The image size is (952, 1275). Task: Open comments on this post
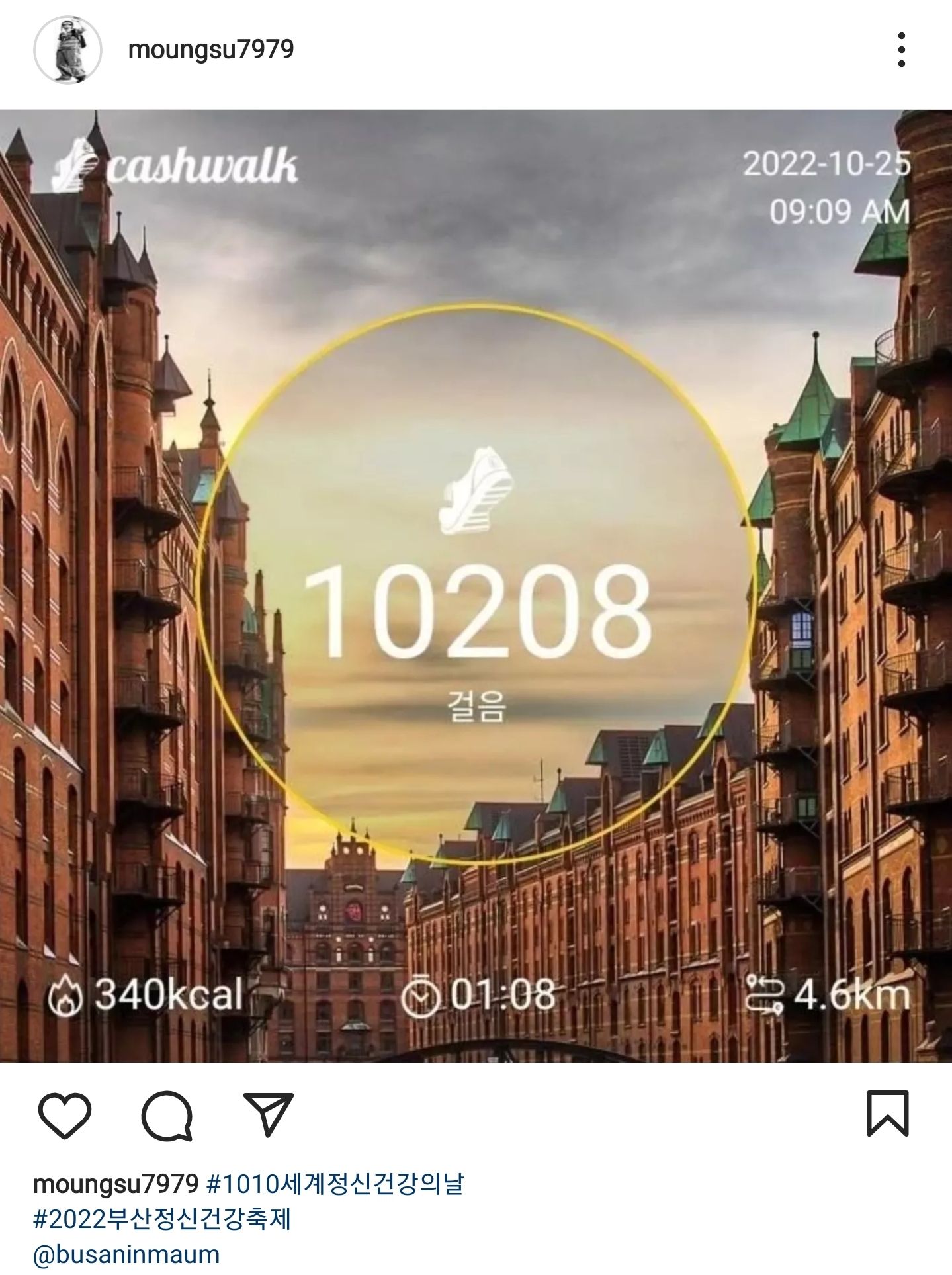[x=167, y=1115]
